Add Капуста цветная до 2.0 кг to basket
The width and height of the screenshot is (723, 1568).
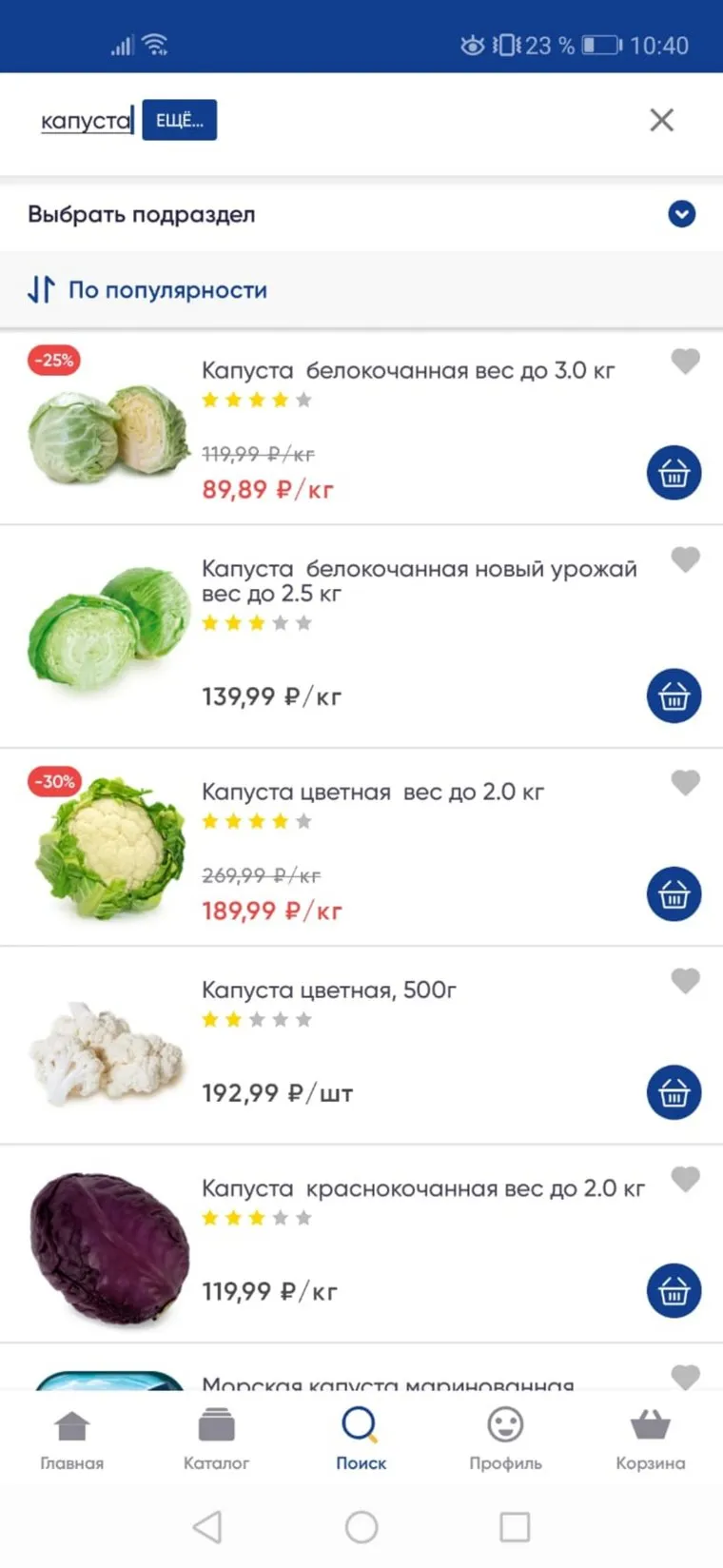[674, 894]
